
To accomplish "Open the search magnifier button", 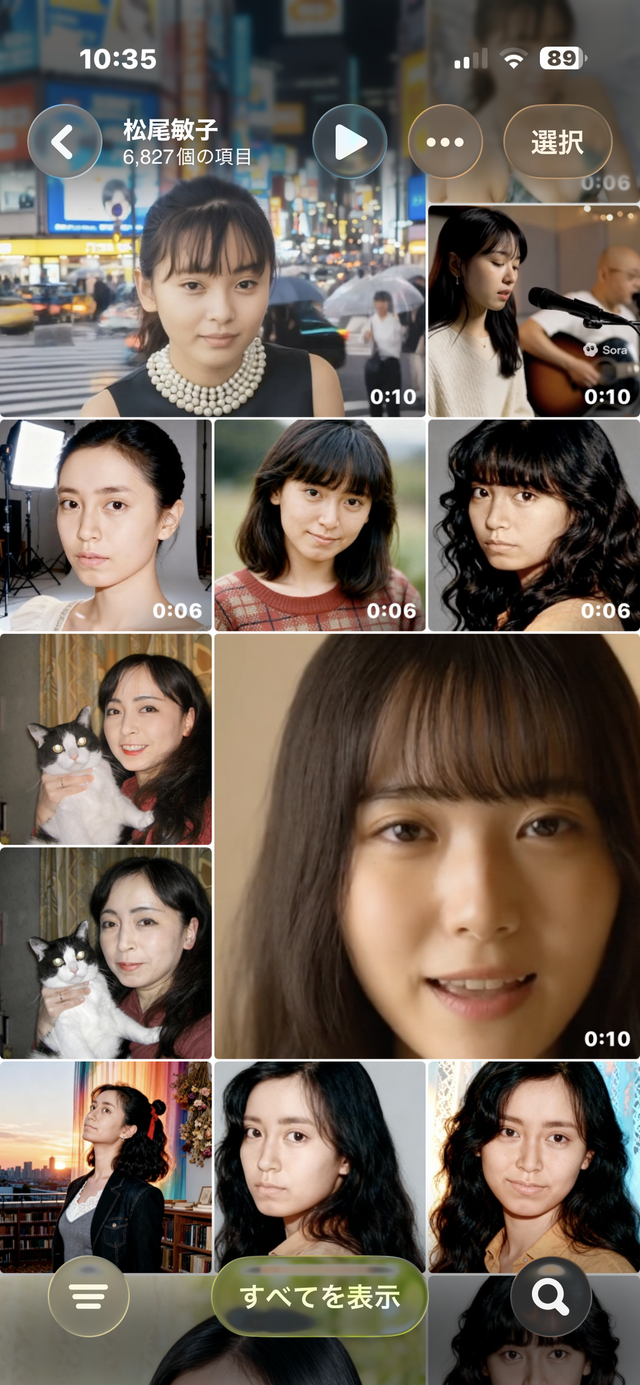I will click(549, 1296).
